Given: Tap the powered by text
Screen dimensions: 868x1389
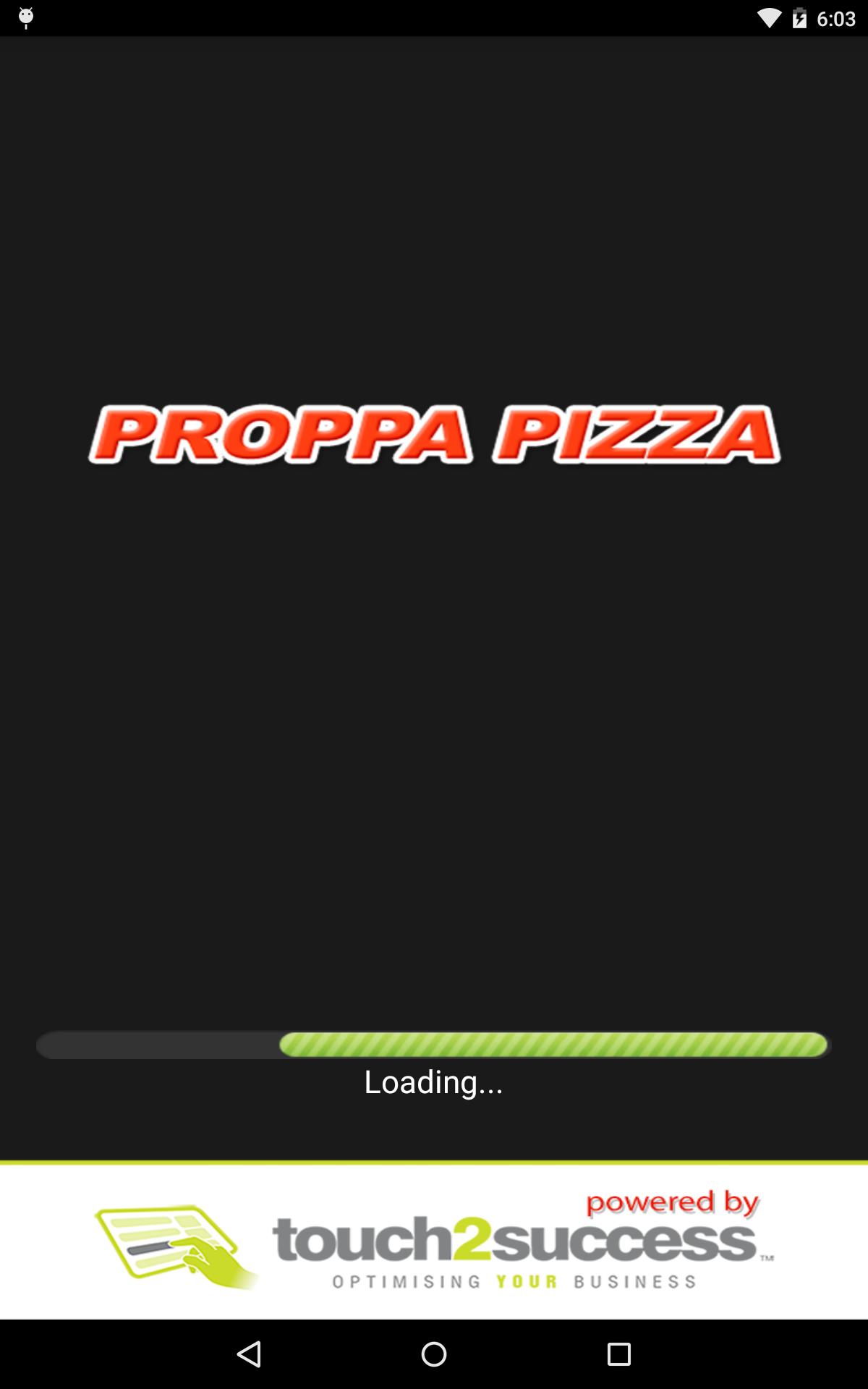Looking at the screenshot, I should pos(671,1201).
